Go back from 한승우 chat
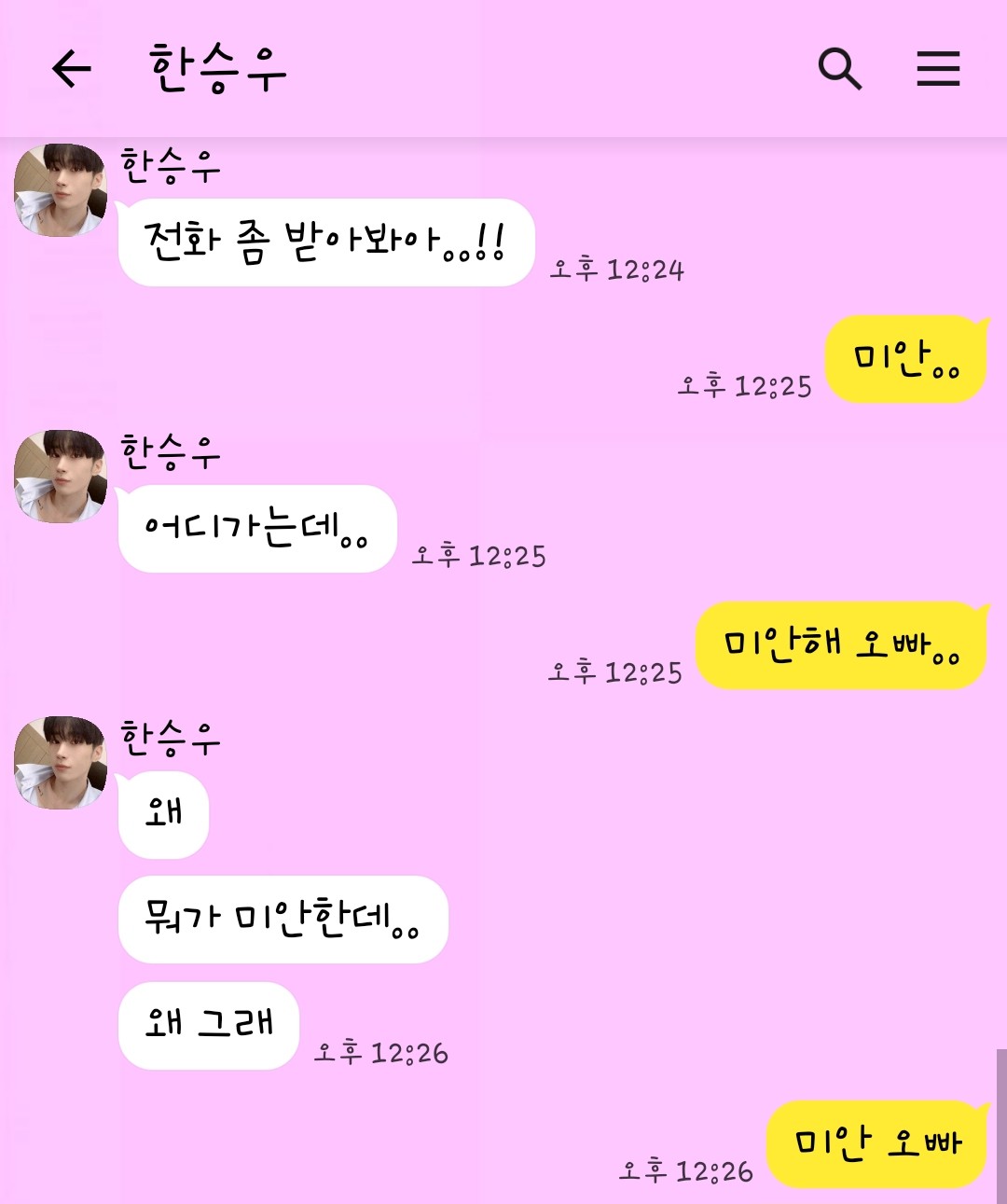Screen dimensions: 1007x1204 tap(71, 69)
